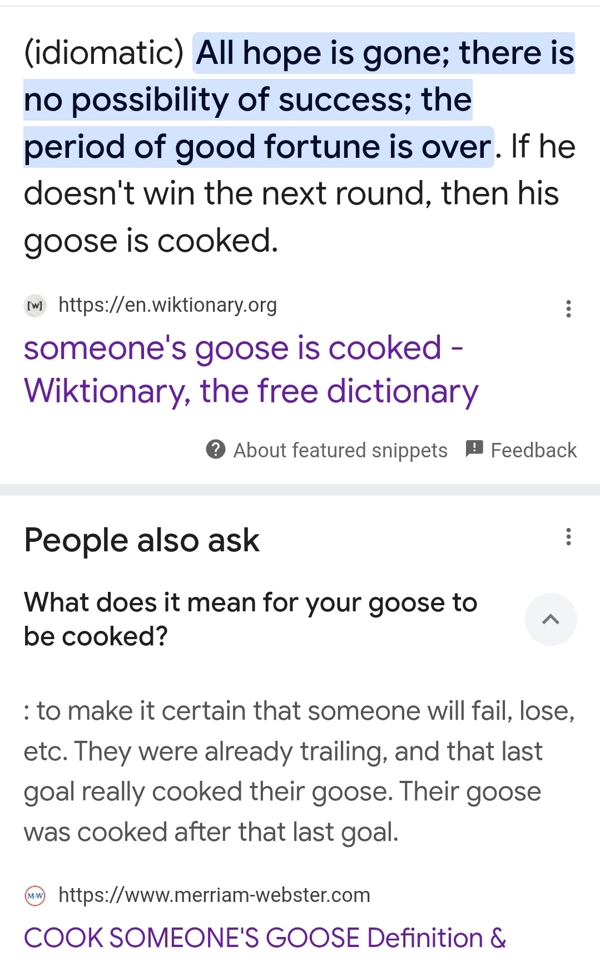Open the Wiktionary "someone's goose is cooked" result
This screenshot has width=600, height=967.
pos(250,369)
